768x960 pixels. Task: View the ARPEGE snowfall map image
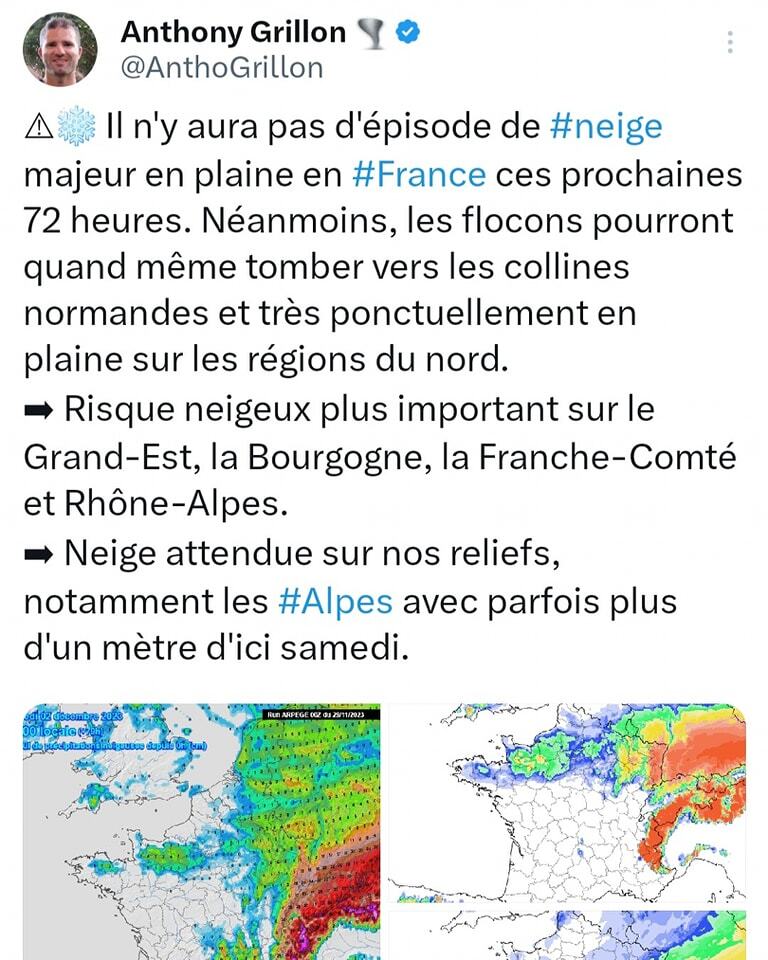pos(202,830)
